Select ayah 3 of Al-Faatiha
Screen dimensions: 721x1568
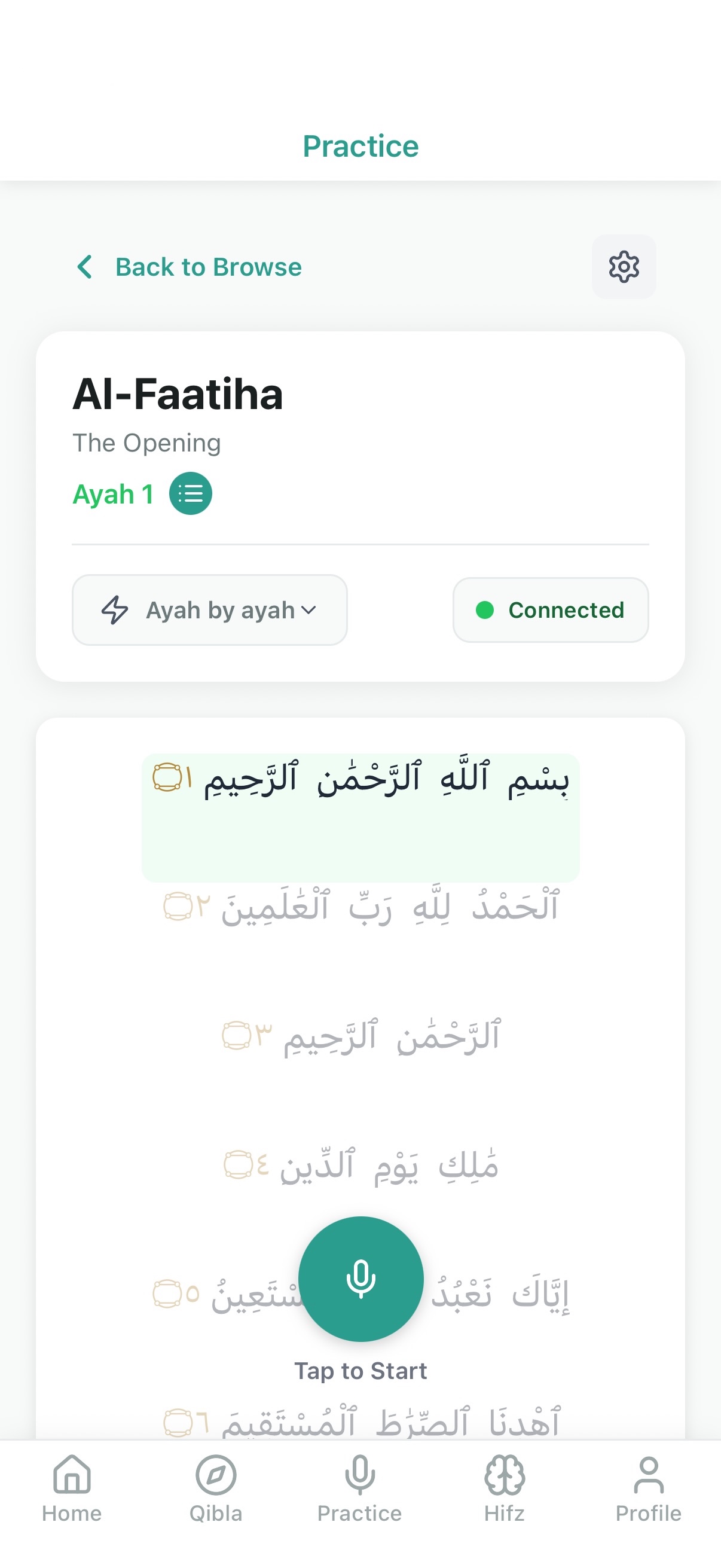tap(361, 1035)
